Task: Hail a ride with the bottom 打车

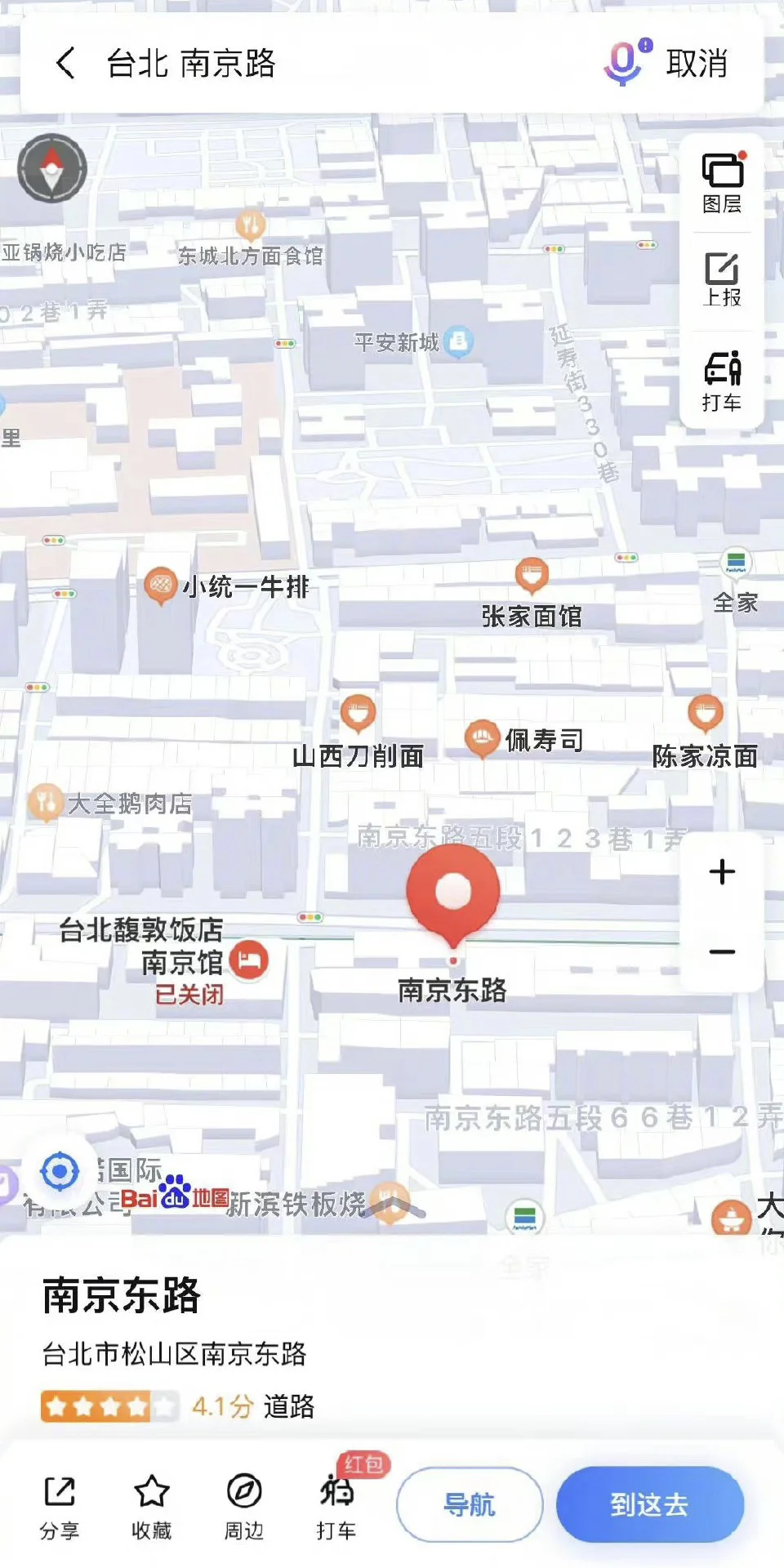Action: pos(336,1505)
